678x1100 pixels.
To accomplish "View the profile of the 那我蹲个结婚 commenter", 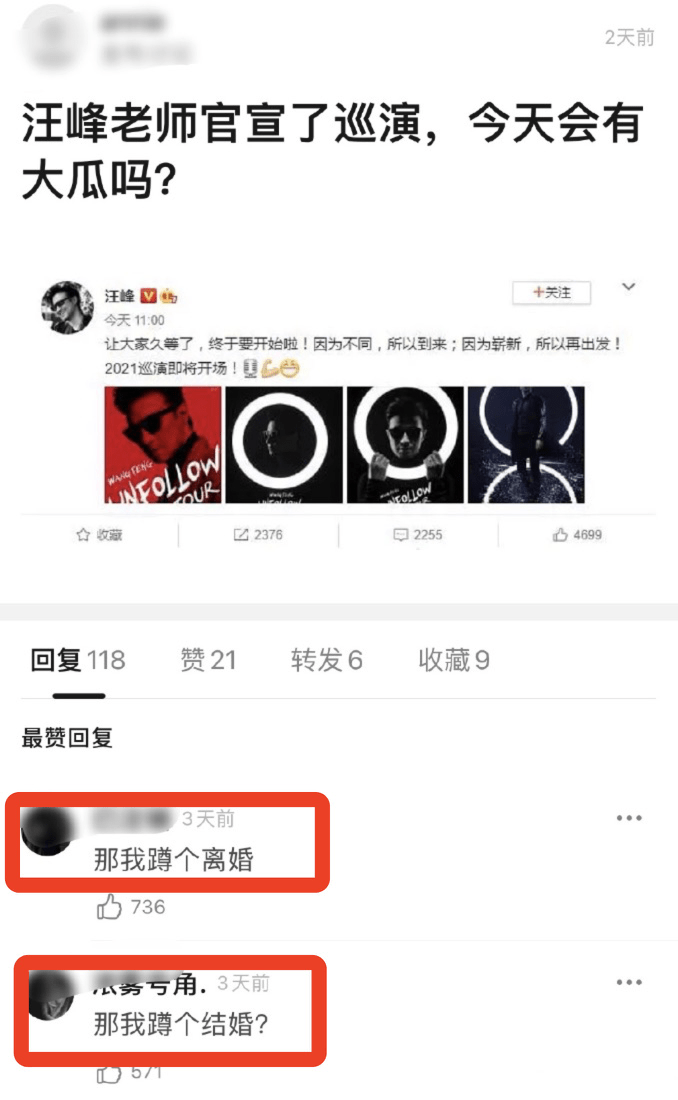I will tap(50, 995).
